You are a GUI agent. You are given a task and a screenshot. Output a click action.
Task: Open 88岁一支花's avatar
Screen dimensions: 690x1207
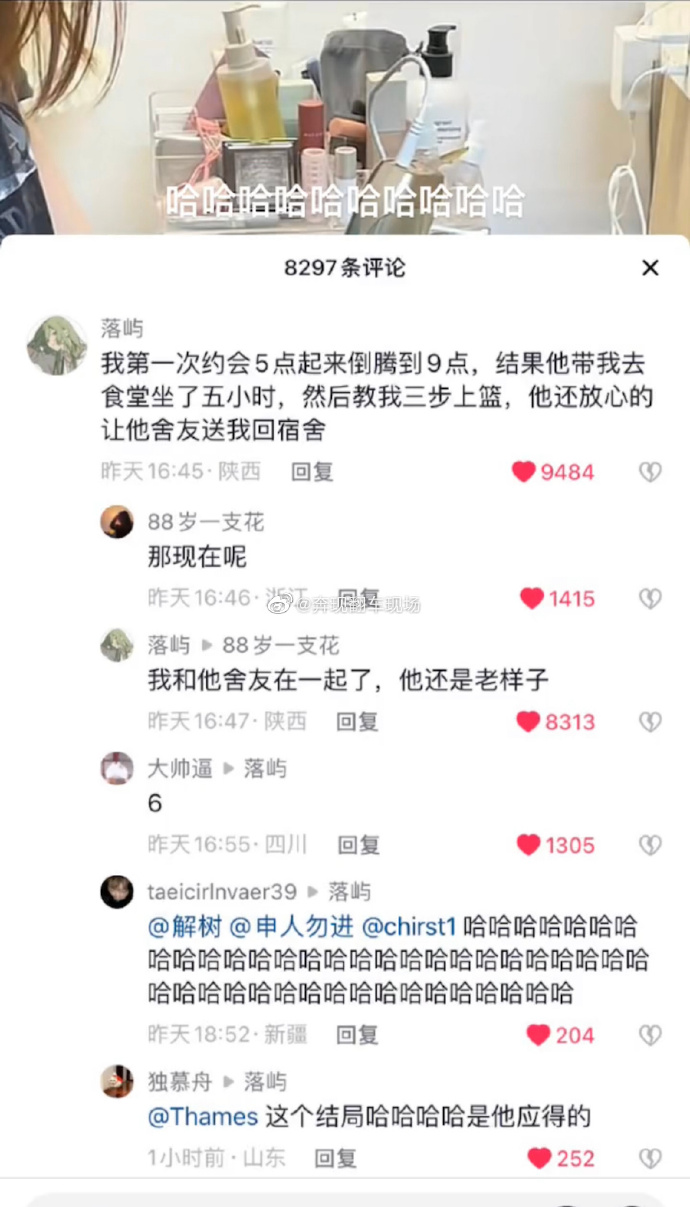pos(117,522)
